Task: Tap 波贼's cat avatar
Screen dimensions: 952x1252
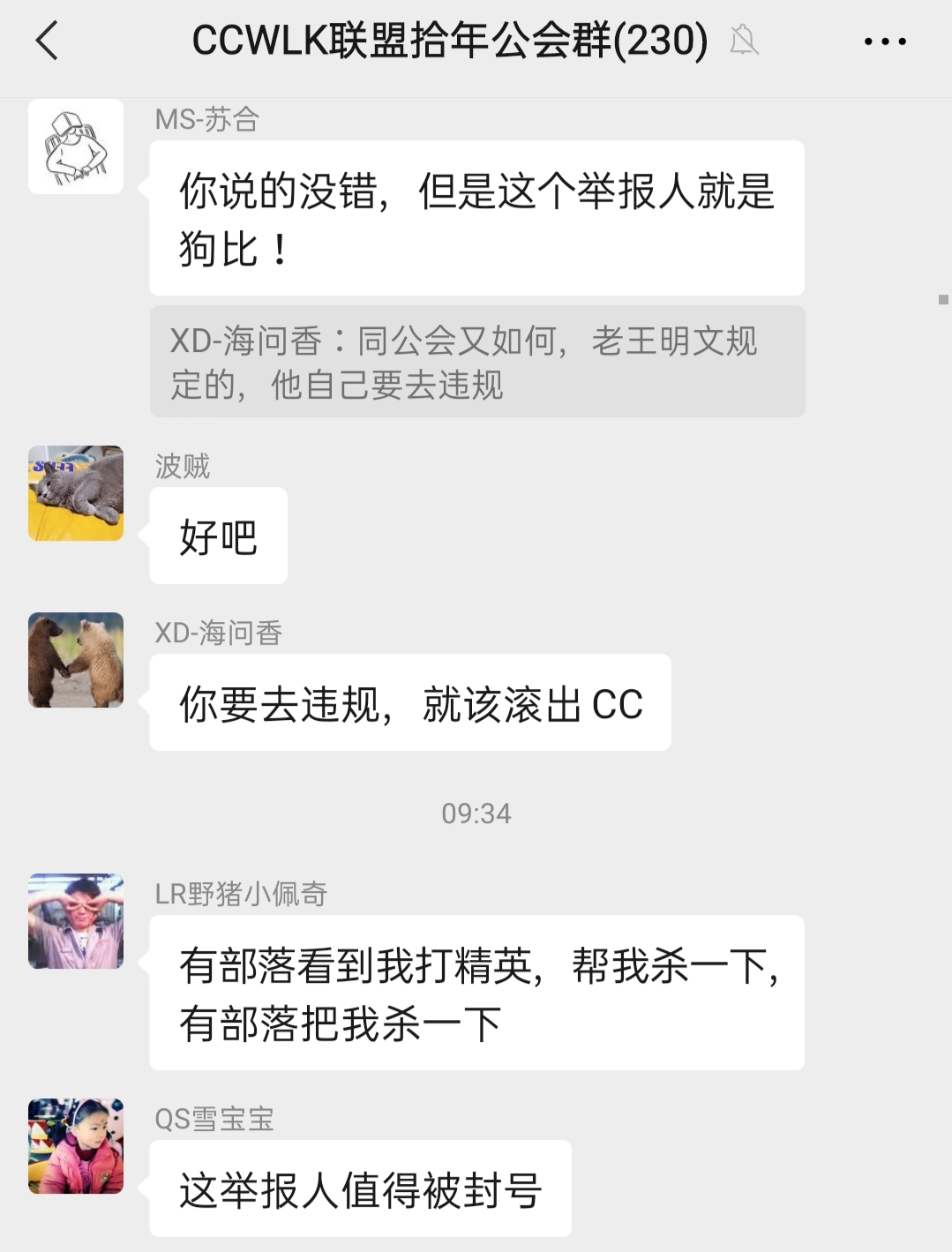Action: [76, 493]
